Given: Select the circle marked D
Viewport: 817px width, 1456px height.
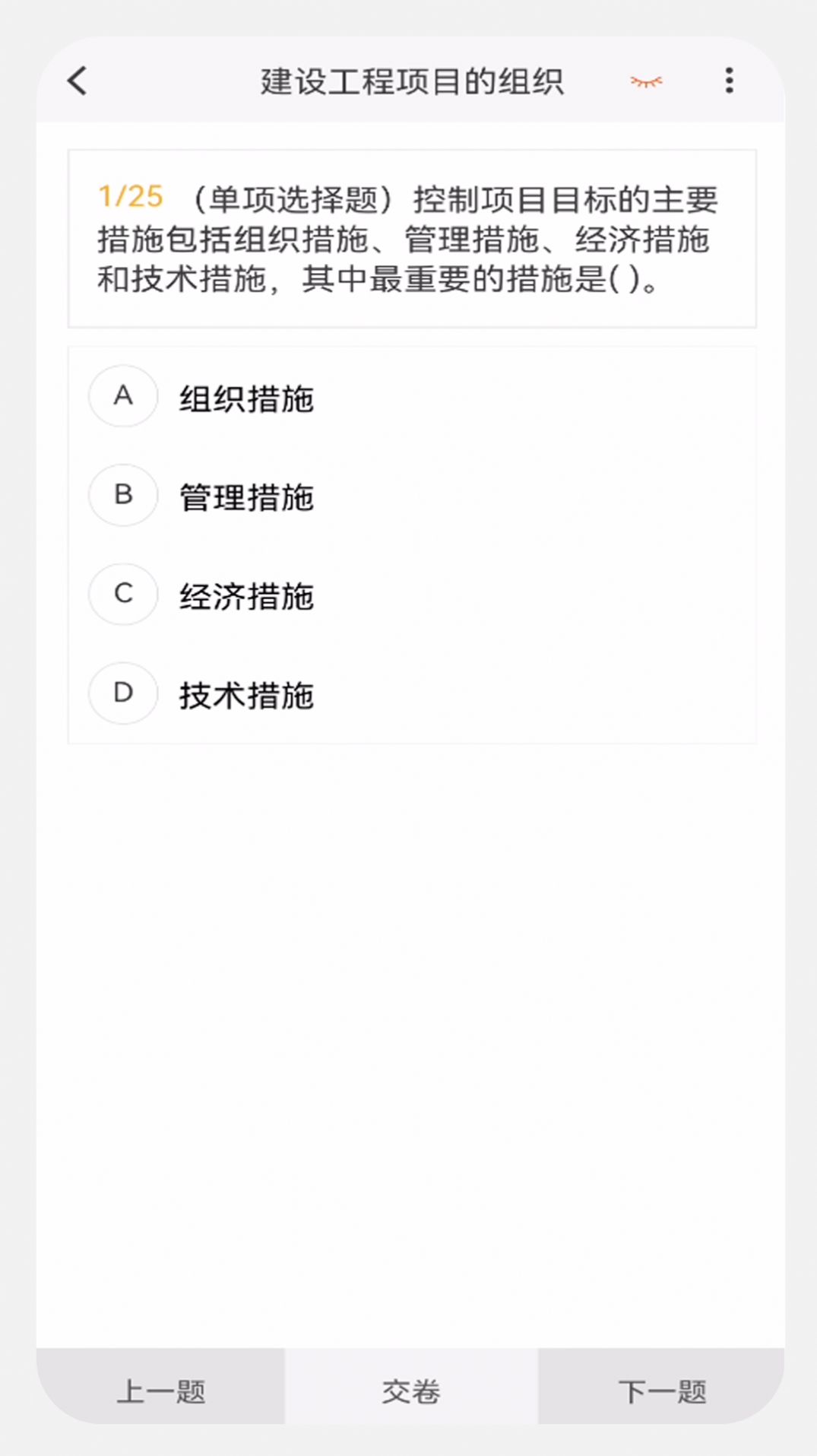Looking at the screenshot, I should [123, 693].
